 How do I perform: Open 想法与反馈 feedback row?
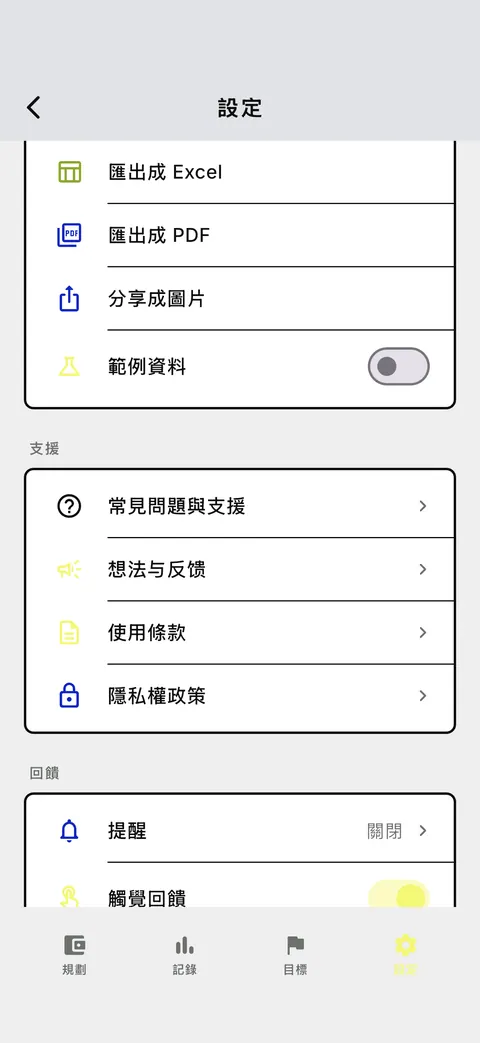click(240, 569)
